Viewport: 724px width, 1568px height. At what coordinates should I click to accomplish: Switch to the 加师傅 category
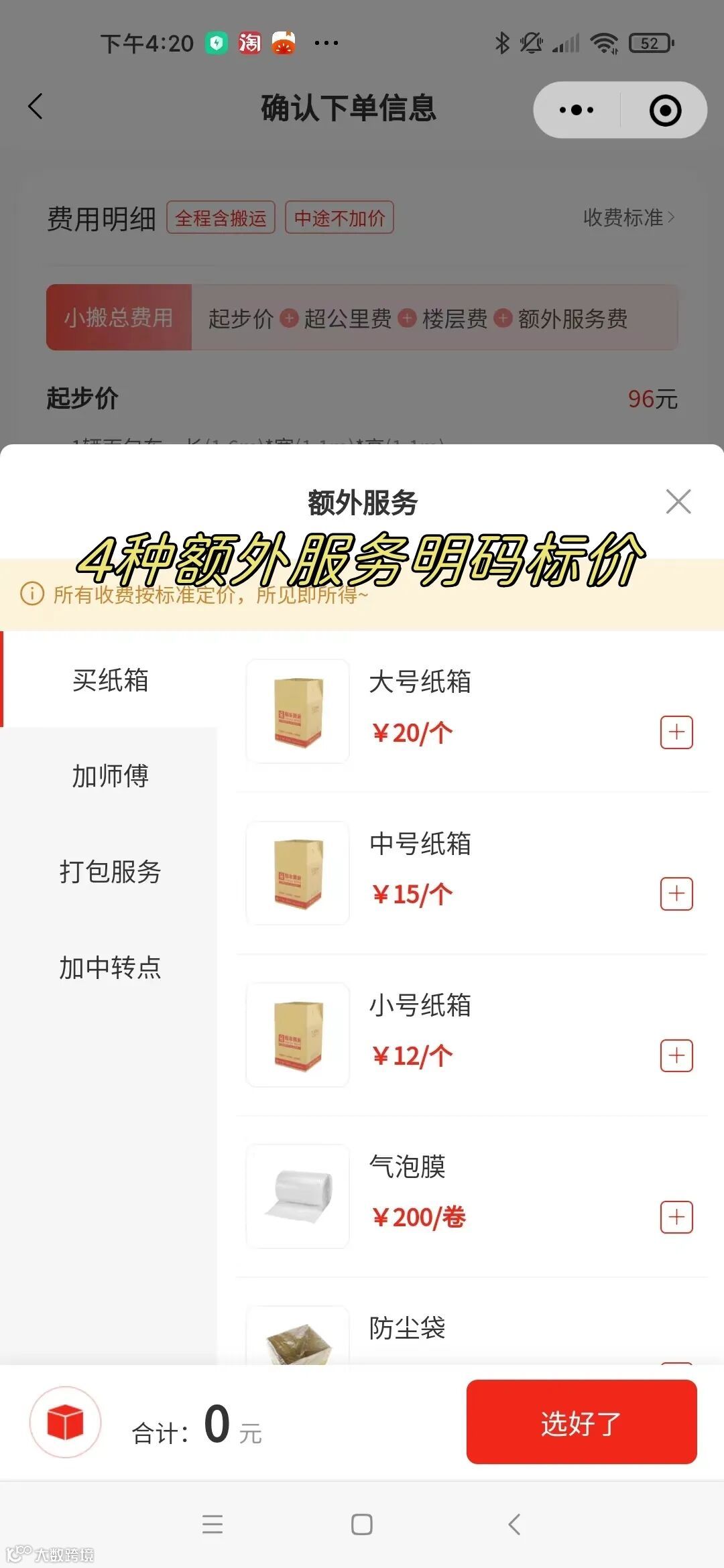coord(110,776)
